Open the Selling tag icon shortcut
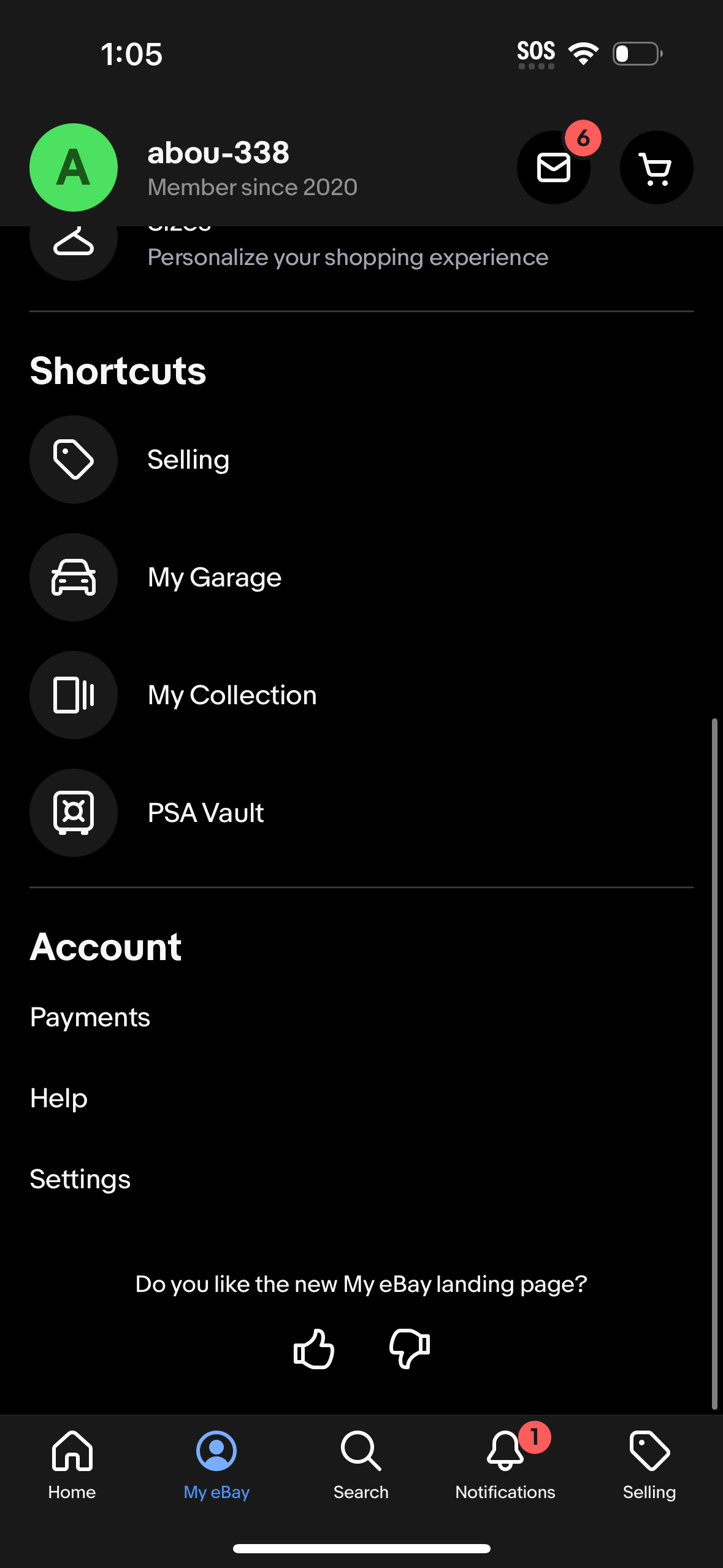 click(73, 459)
